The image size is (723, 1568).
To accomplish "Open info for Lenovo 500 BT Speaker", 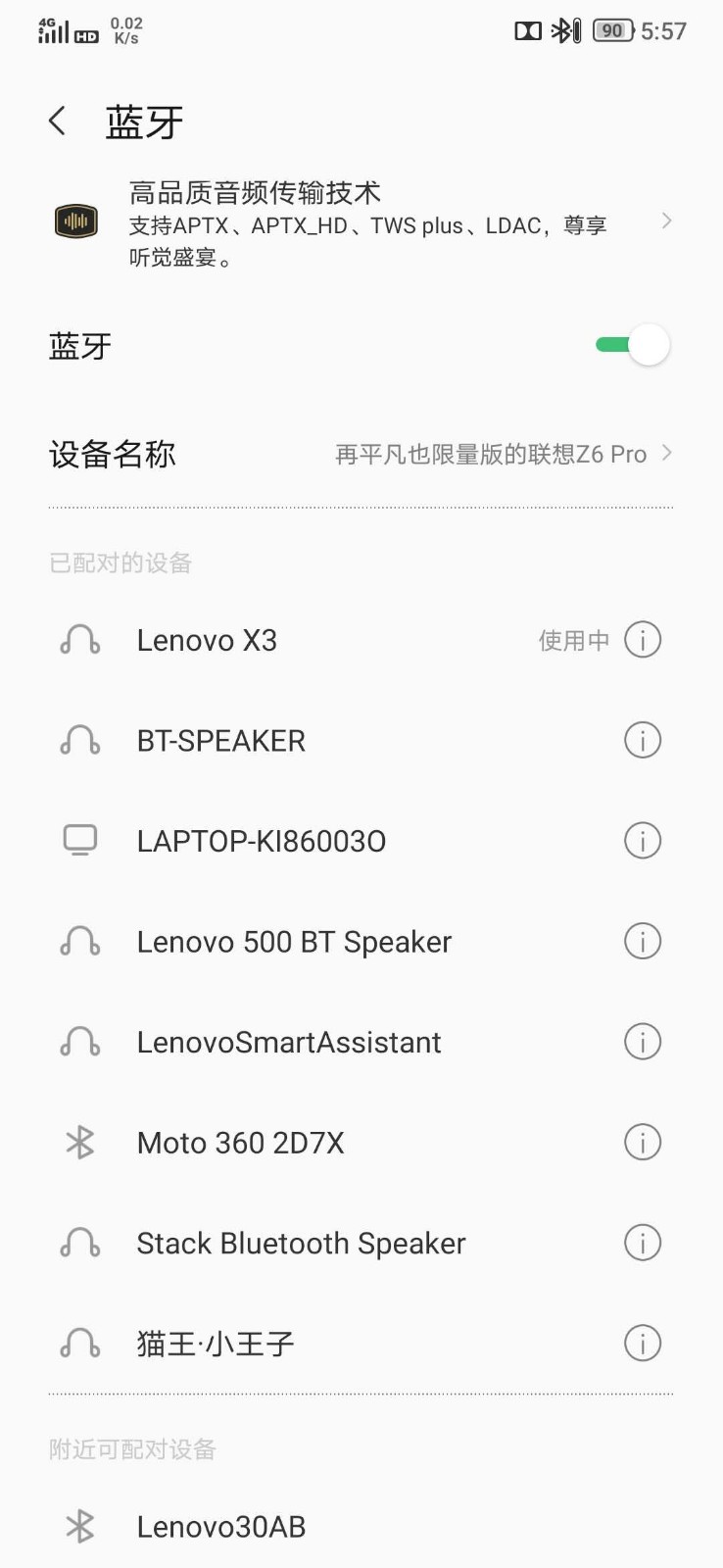I will (x=643, y=942).
